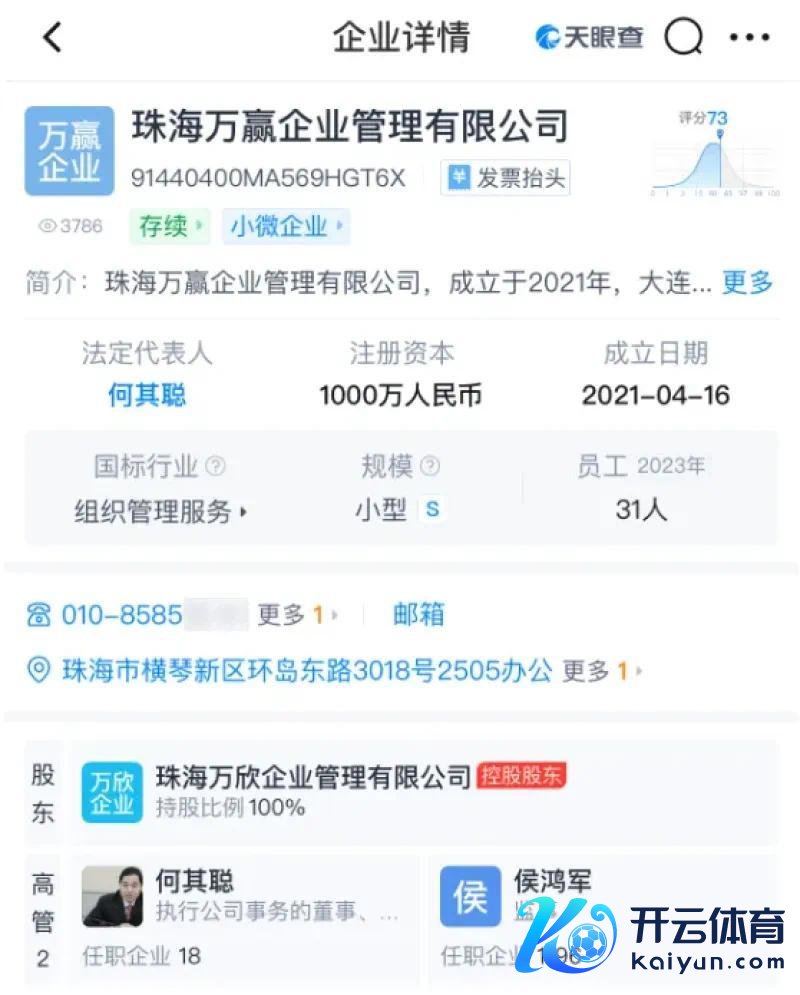The height and width of the screenshot is (995, 800).
Task: Open the search icon in header
Action: [x=684, y=38]
